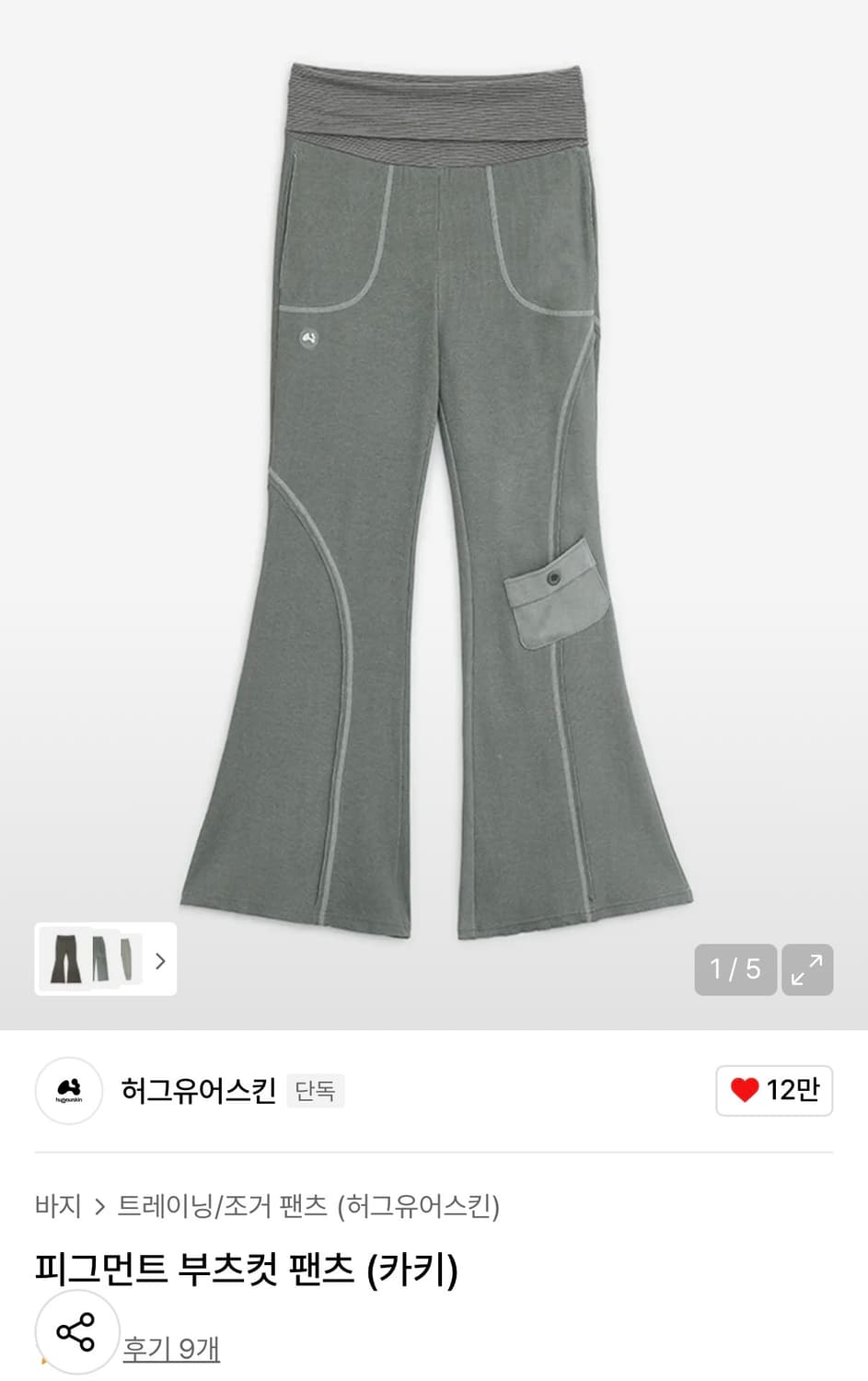868x1381 pixels.
Task: Click the 허그유어스킨 brand name text
Action: tap(197, 1090)
